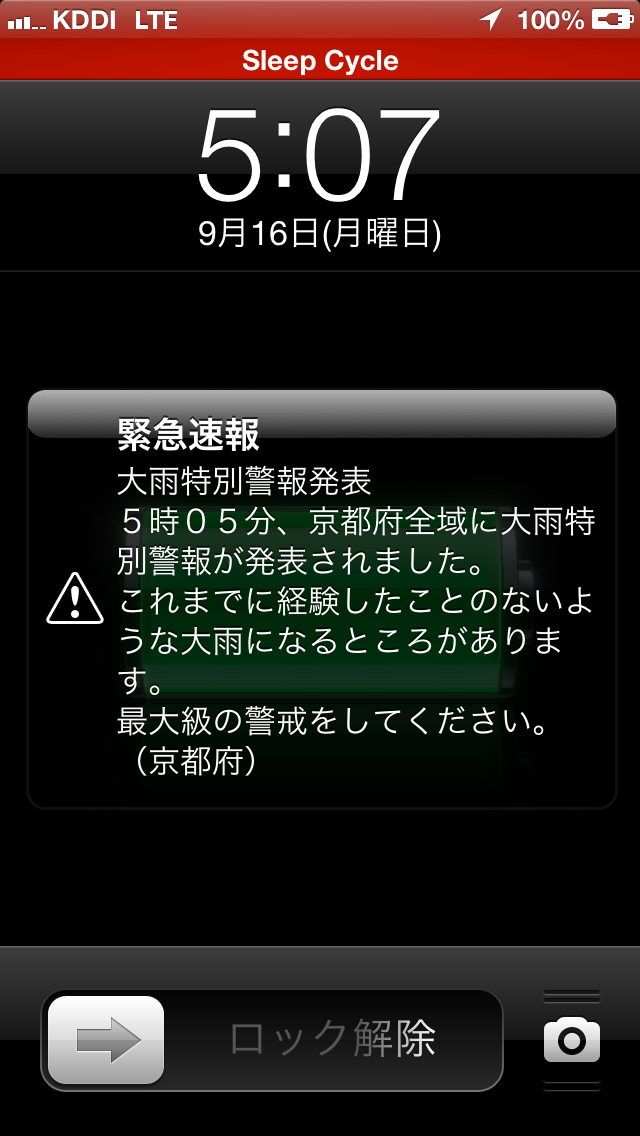The height and width of the screenshot is (1136, 640).
Task: Return to Sleep Cycle via red bar
Action: pos(320,61)
